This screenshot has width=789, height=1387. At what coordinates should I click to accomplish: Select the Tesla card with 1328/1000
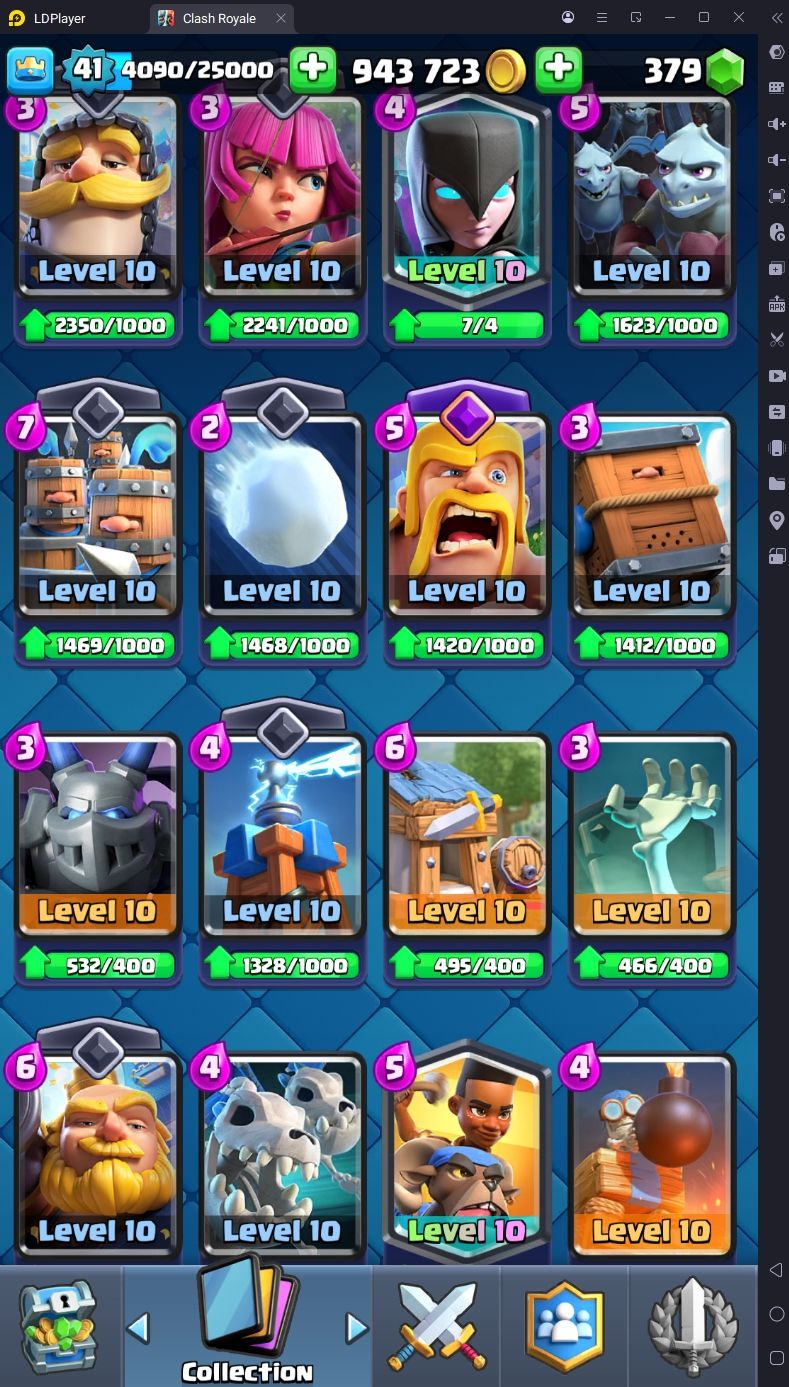(282, 840)
